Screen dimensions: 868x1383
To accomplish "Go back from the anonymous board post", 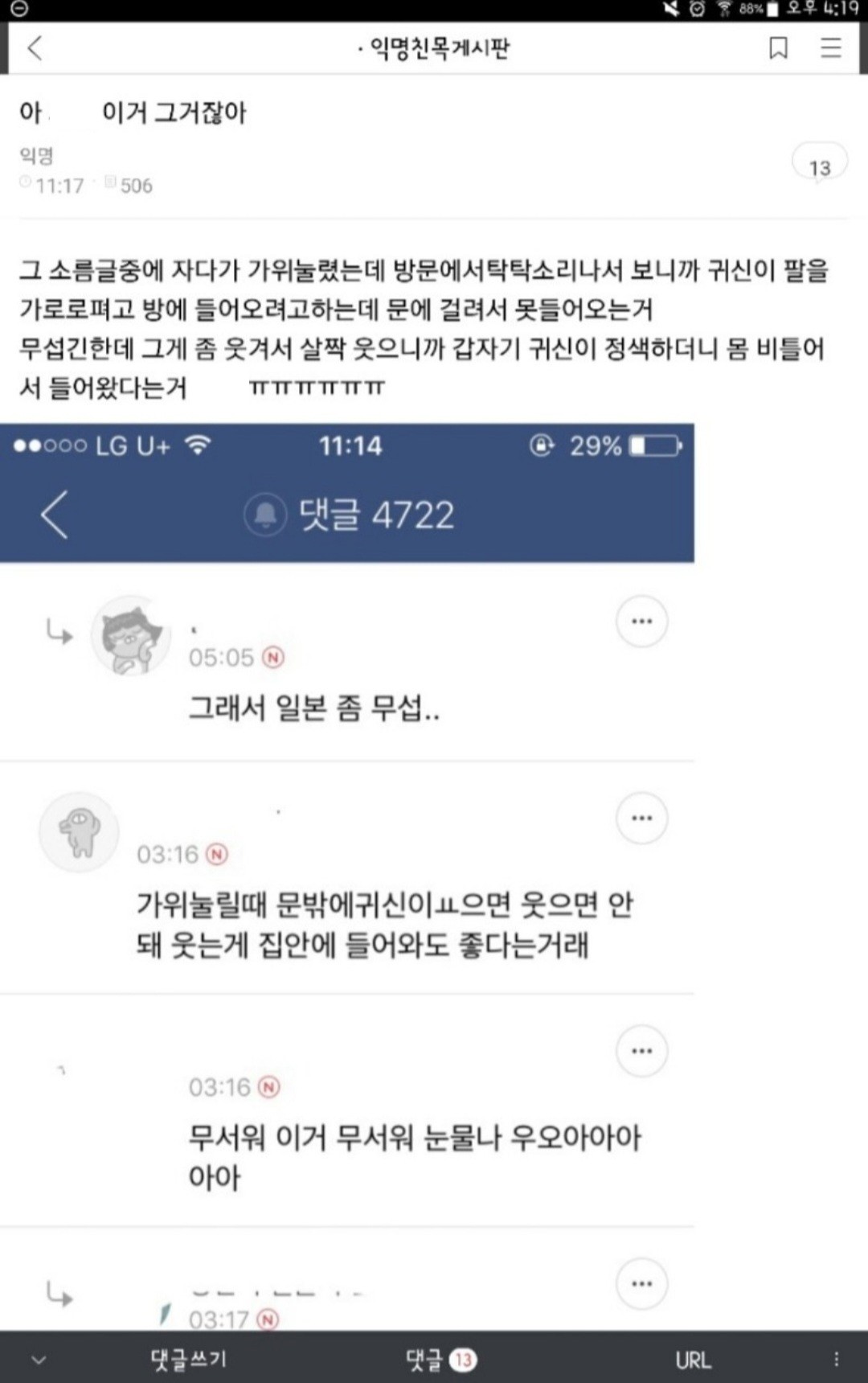I will click(x=35, y=48).
